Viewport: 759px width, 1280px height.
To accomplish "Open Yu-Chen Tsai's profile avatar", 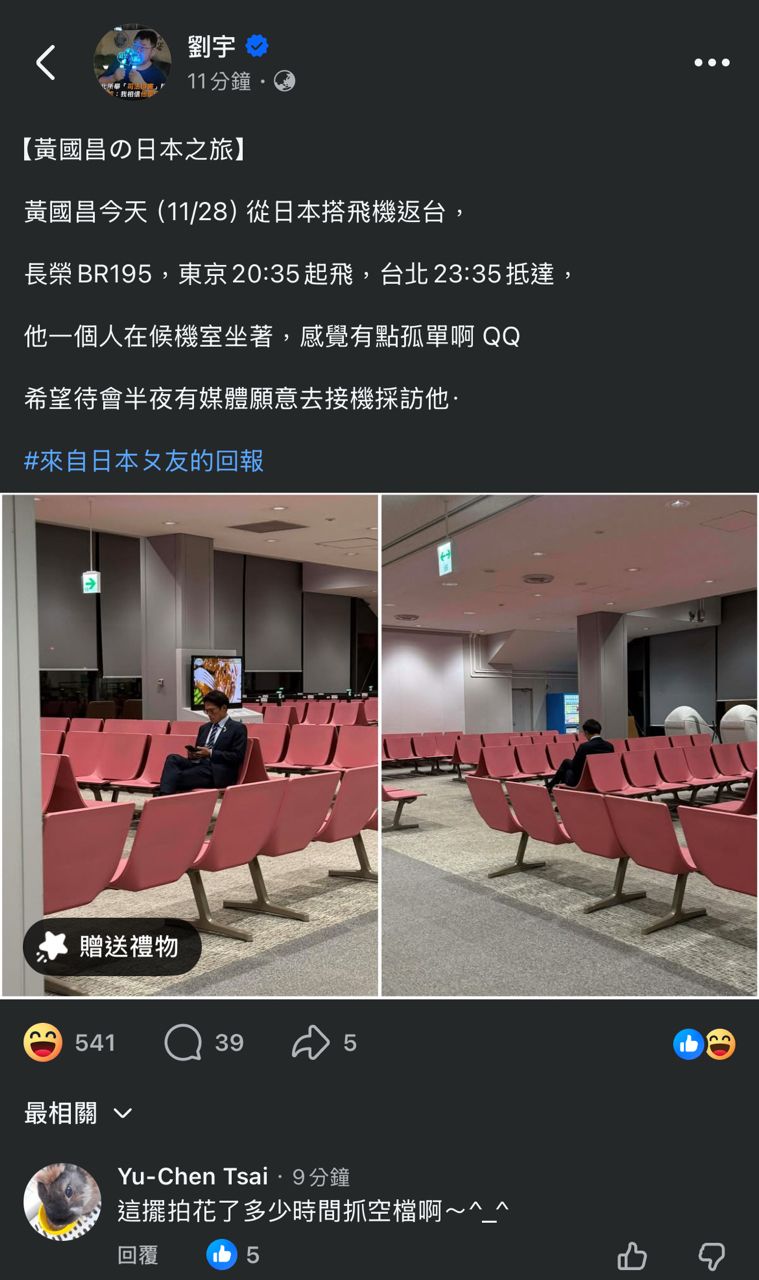I will pos(62,1201).
